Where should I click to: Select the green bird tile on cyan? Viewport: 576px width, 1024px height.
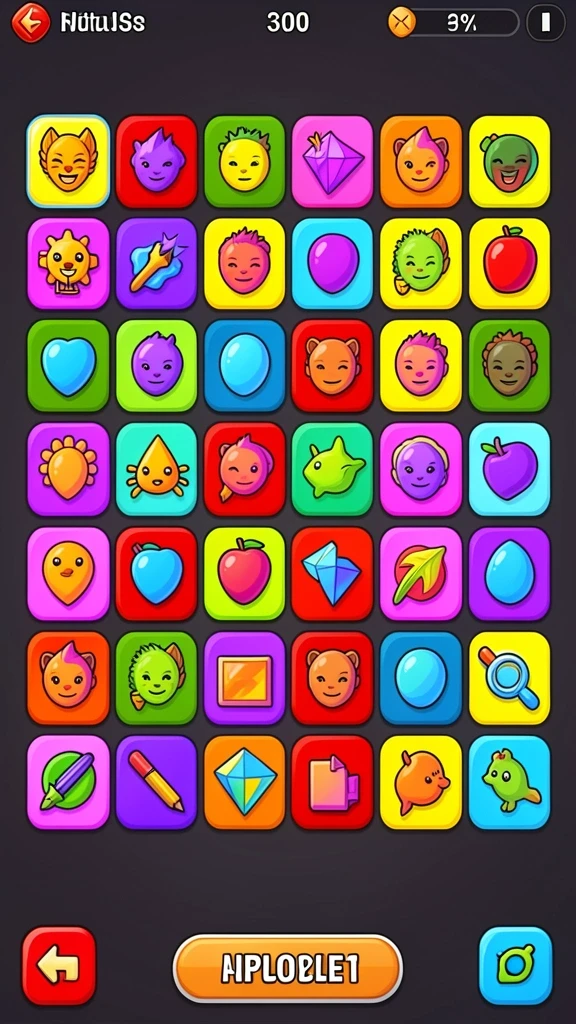tap(509, 782)
